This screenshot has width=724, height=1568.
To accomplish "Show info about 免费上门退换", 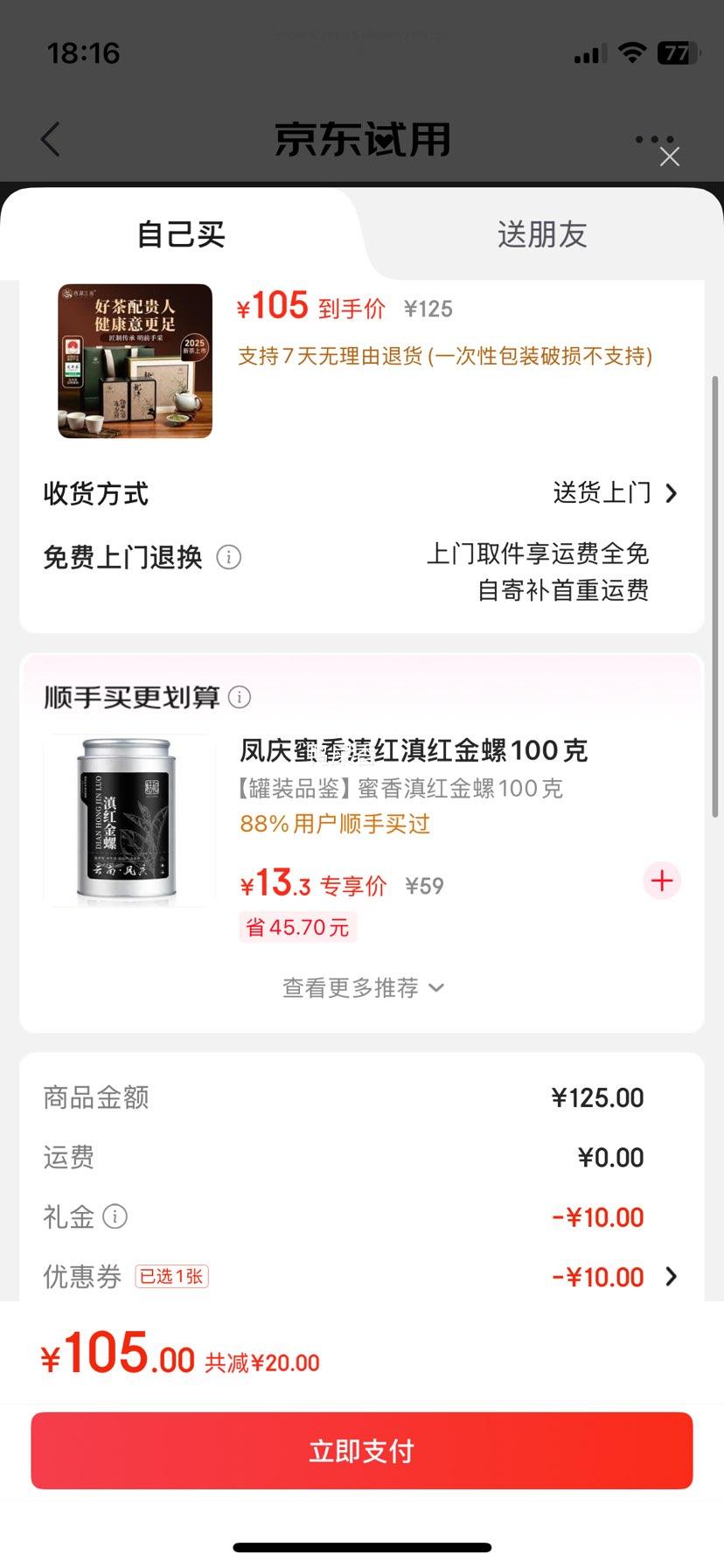I will (229, 557).
